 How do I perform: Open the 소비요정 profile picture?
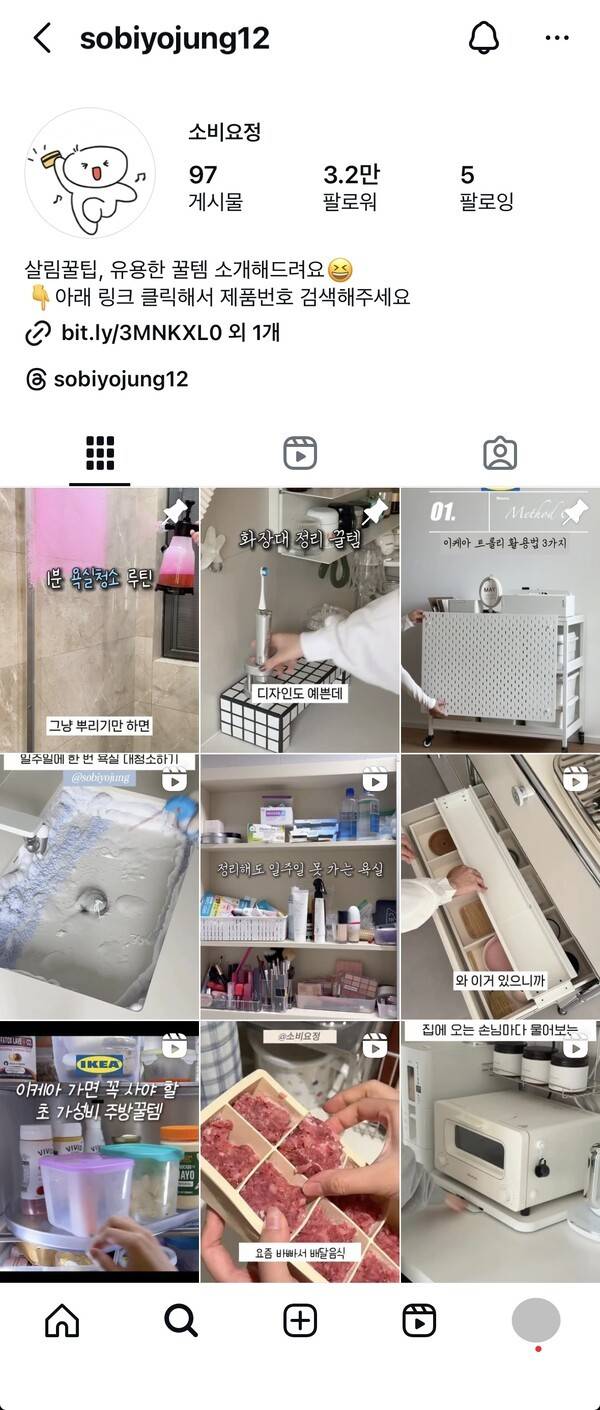pyautogui.click(x=91, y=173)
